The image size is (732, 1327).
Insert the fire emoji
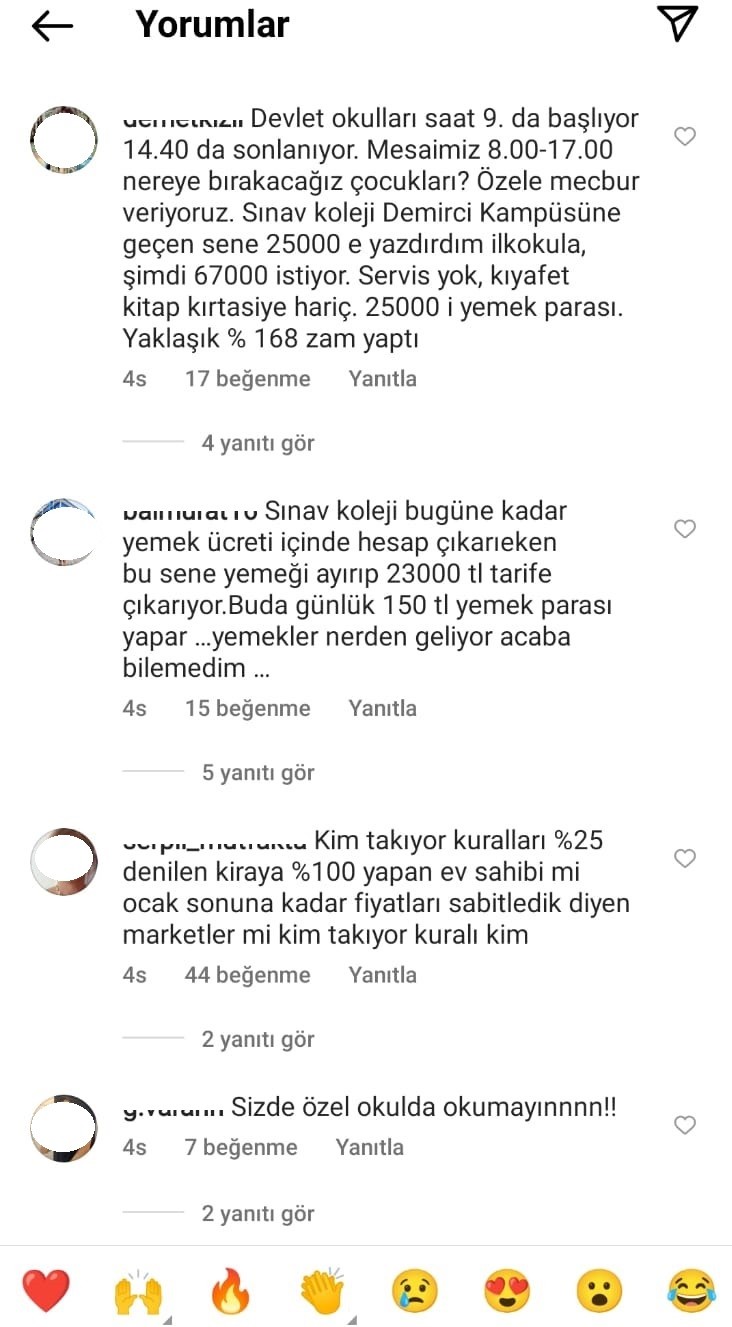click(x=230, y=1290)
